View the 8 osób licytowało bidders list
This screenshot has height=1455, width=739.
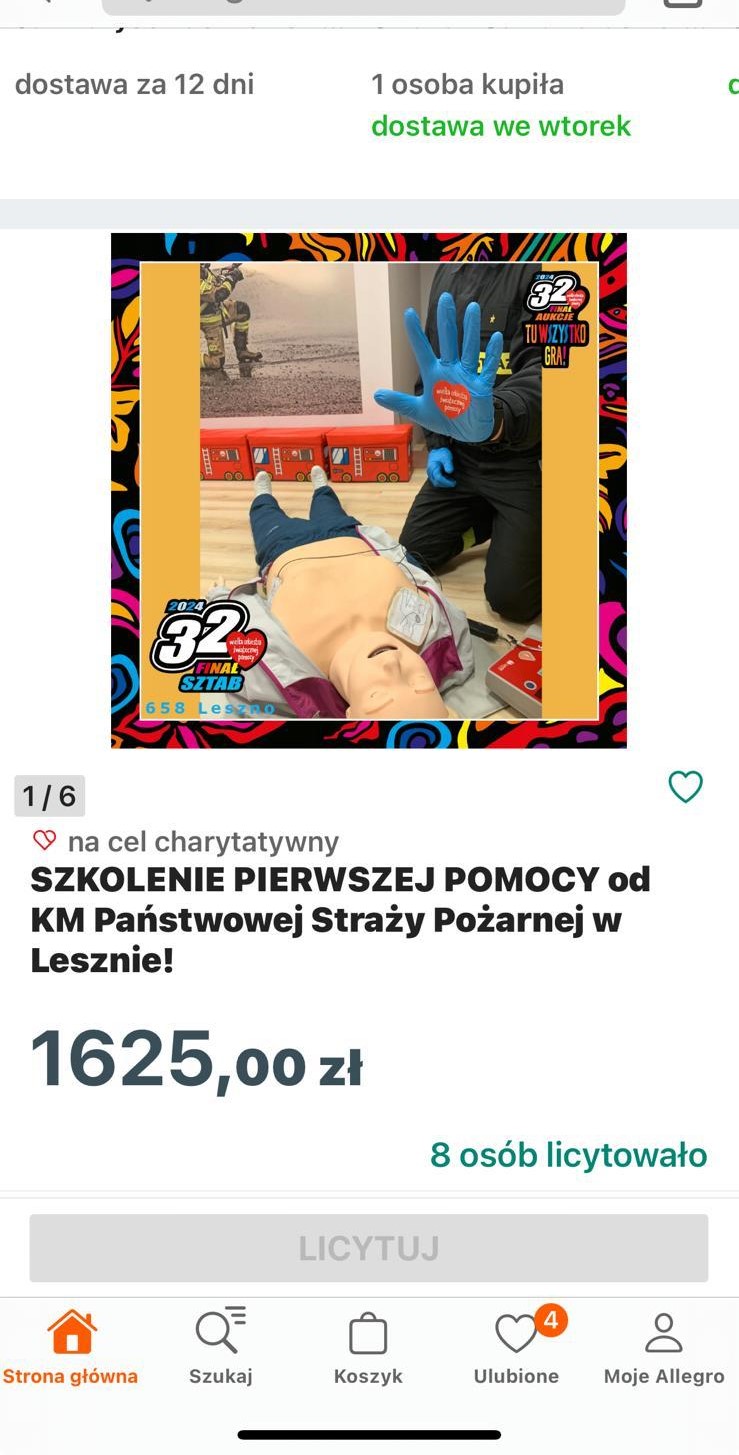pos(568,1155)
